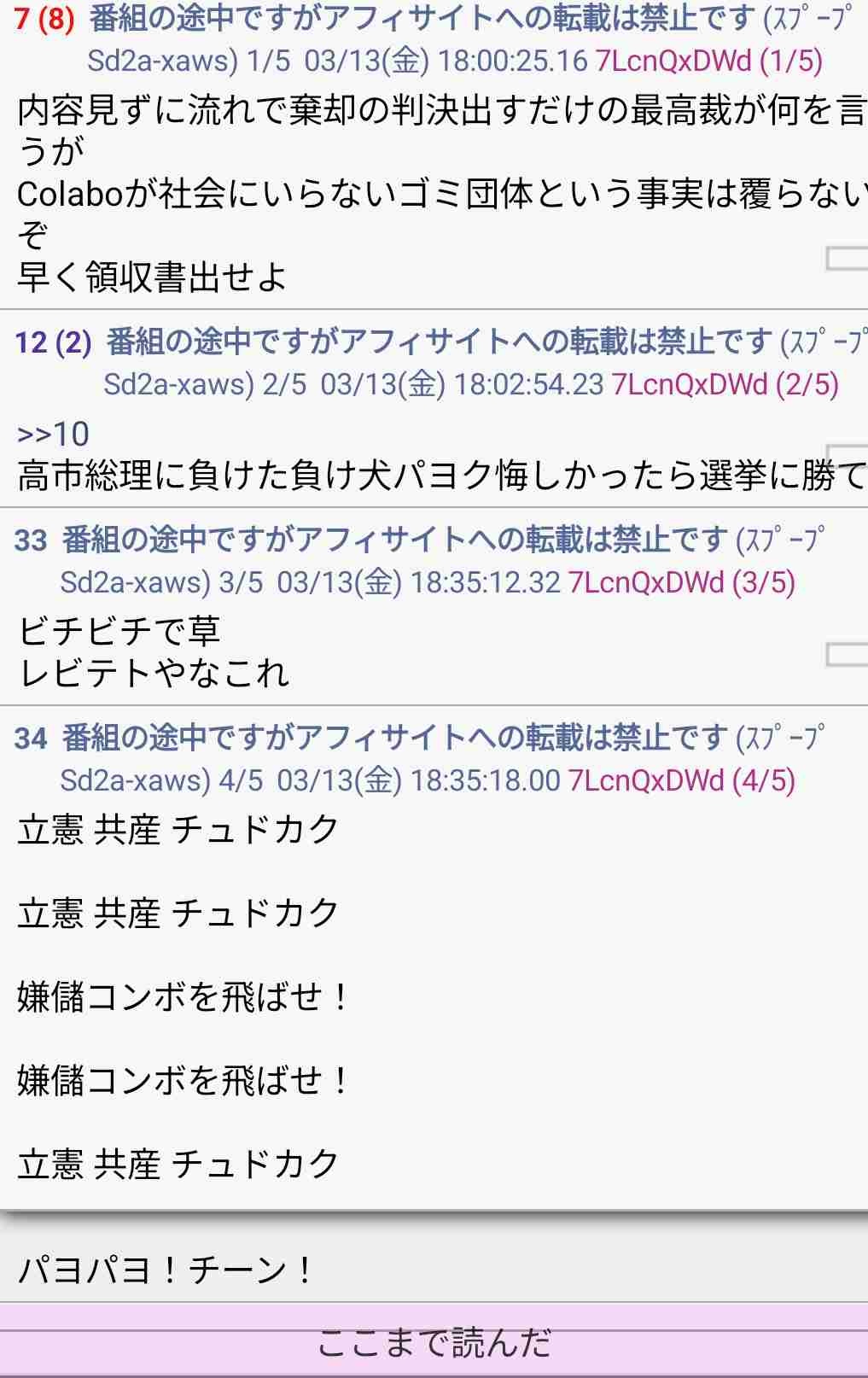Open ID 7LcnQxDWd (1/5) posts
Screen dimensions: 868x1378
click(x=708, y=61)
